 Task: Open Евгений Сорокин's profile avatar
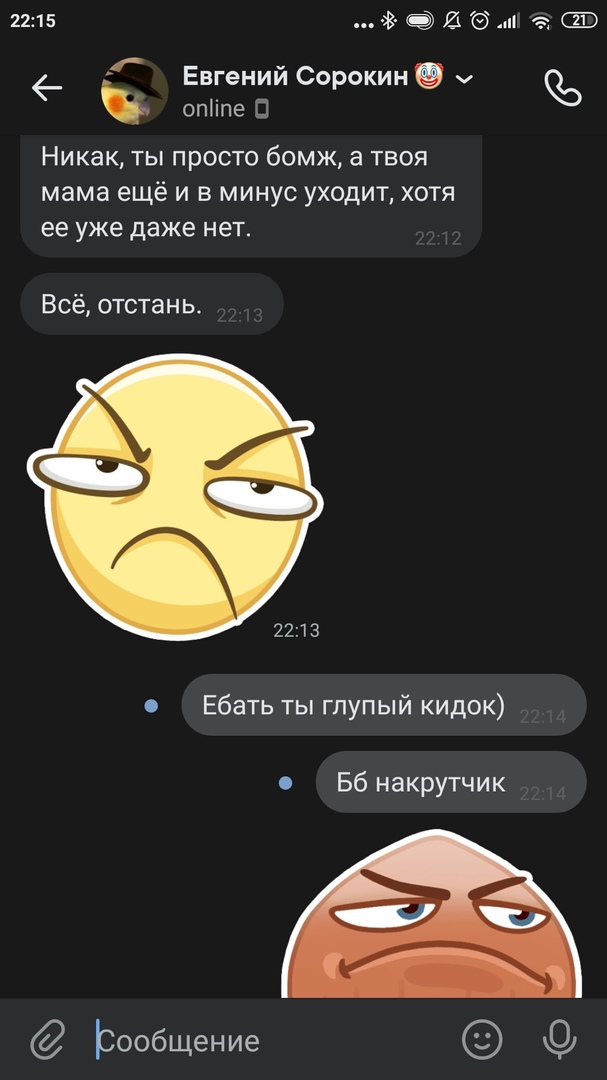coord(134,90)
